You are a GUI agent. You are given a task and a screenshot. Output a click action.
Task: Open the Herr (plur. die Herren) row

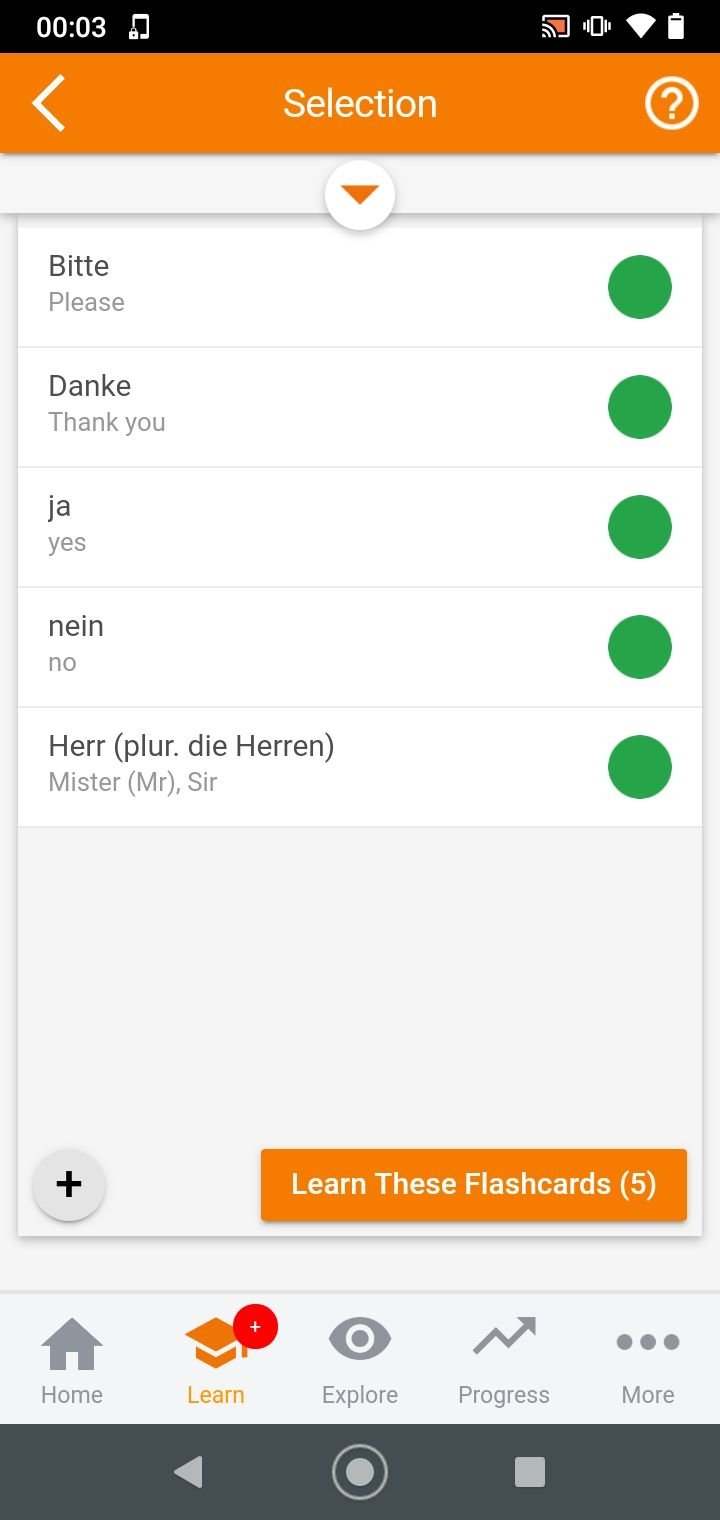coord(360,767)
